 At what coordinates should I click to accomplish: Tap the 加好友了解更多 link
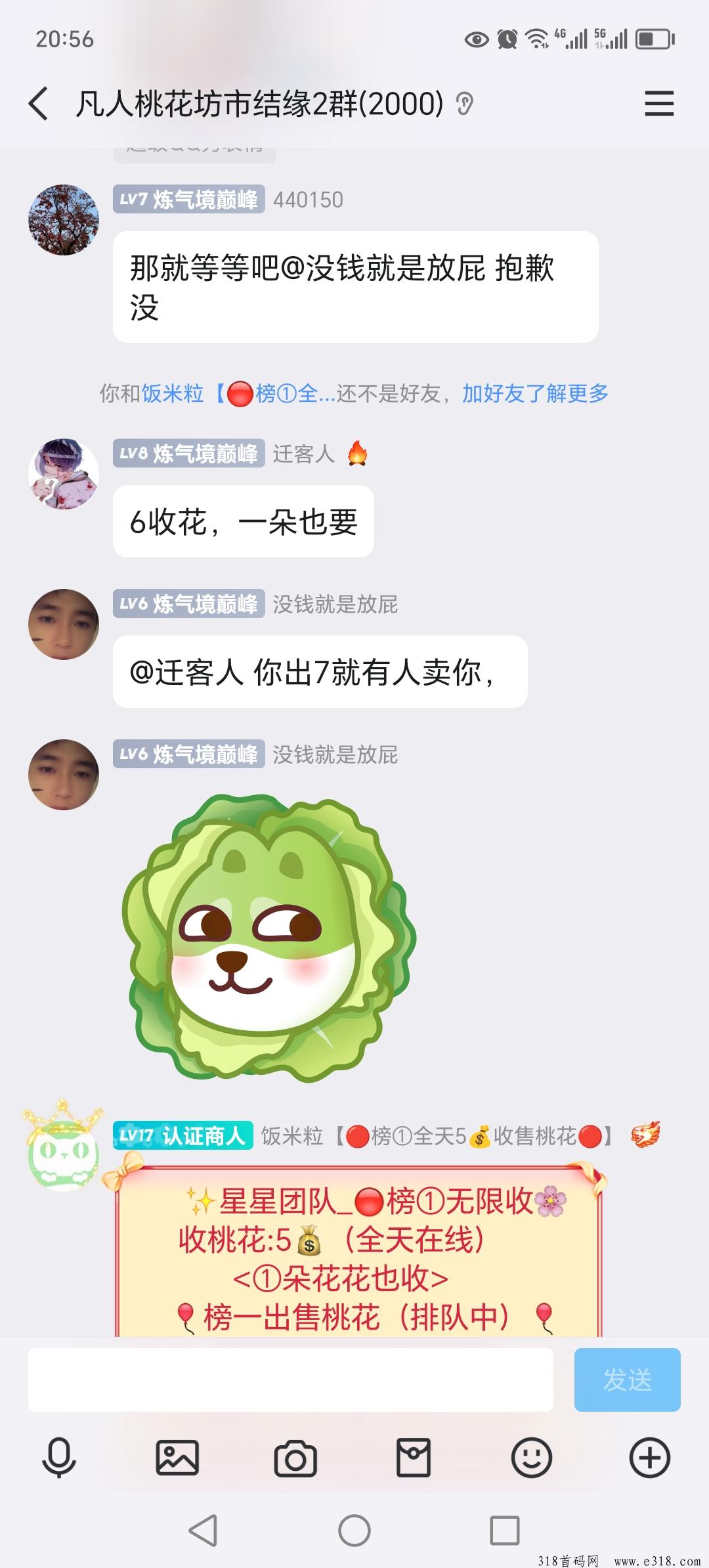(x=535, y=393)
